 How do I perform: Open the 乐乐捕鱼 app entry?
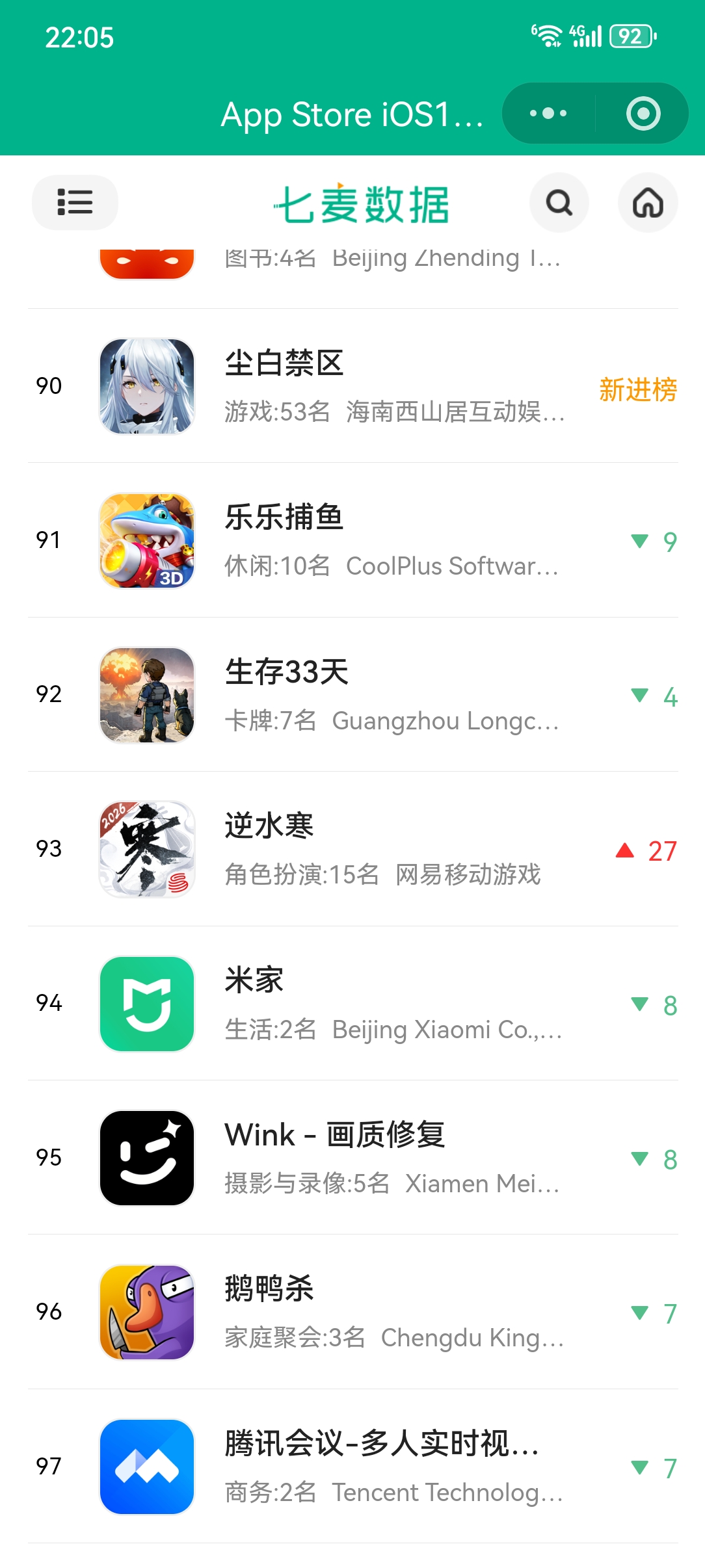tap(352, 541)
